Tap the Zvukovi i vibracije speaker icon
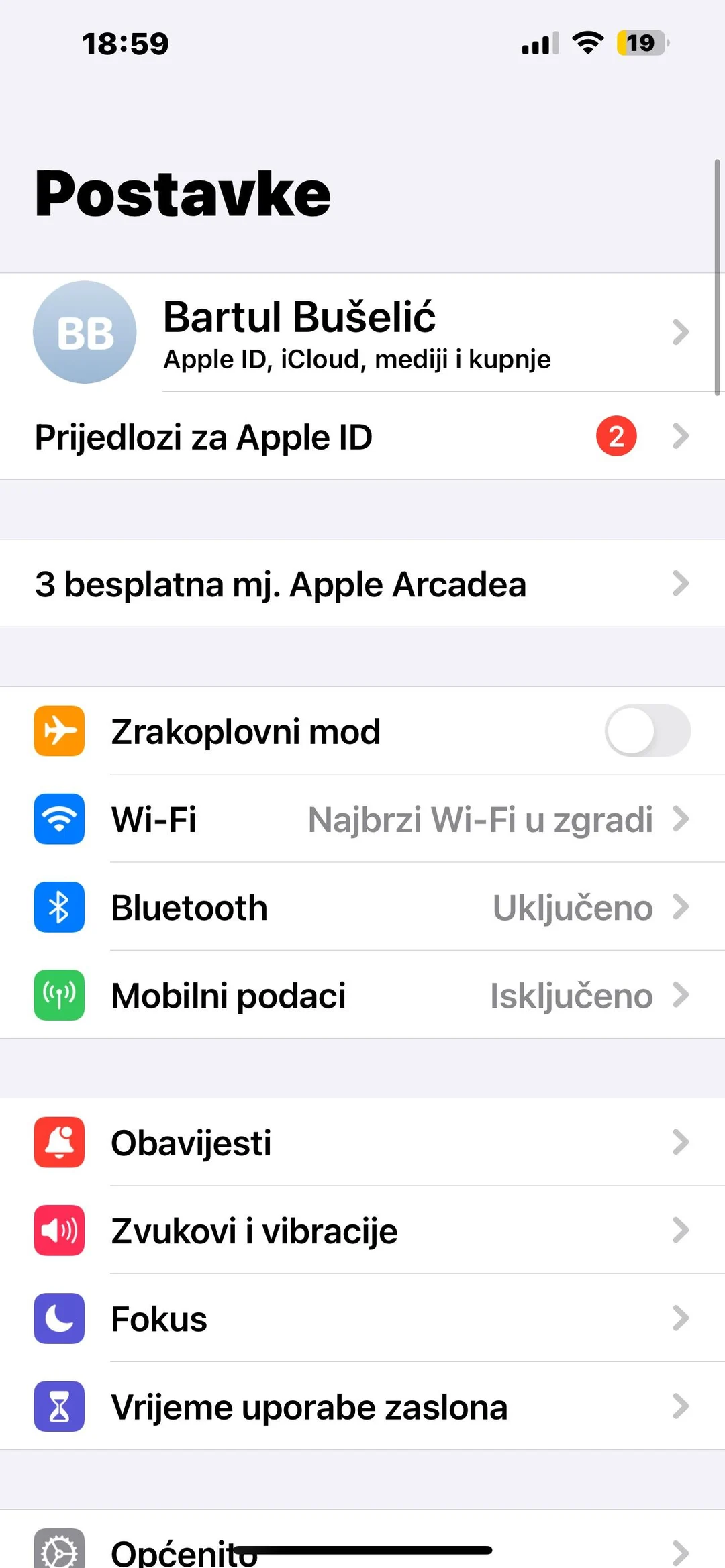The width and height of the screenshot is (725, 1568). point(58,1231)
